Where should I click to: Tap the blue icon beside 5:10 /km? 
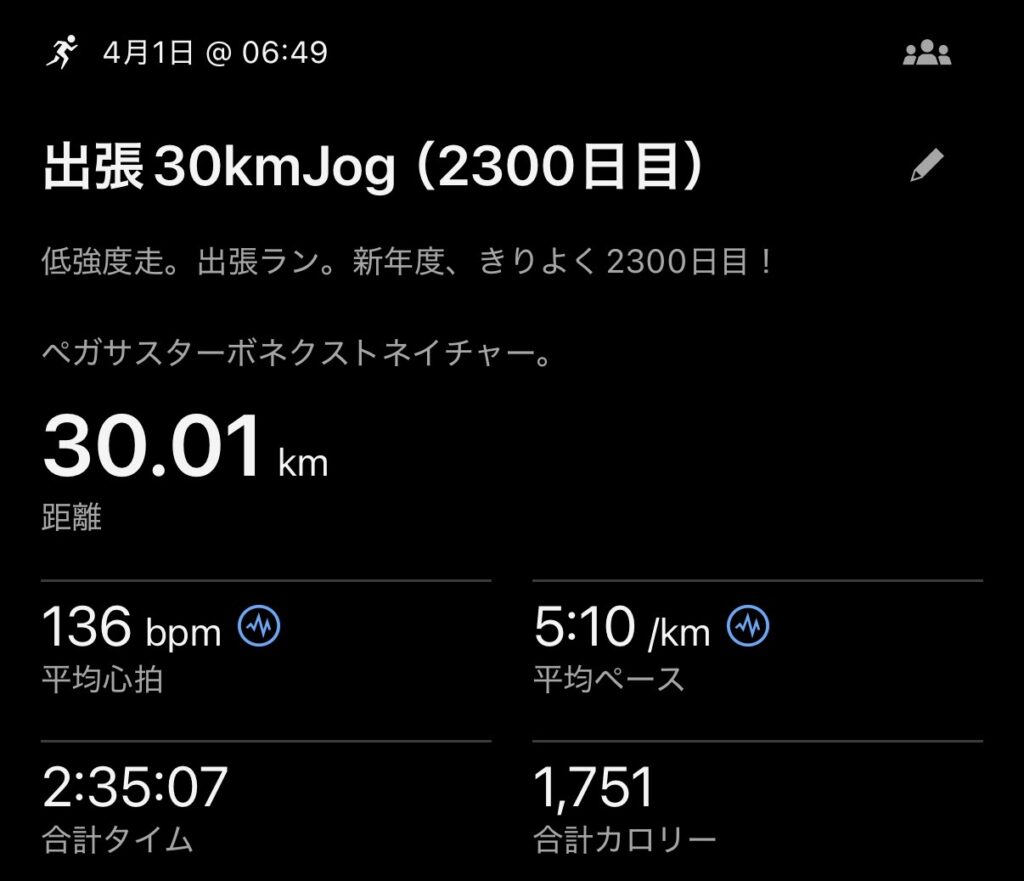[x=748, y=627]
